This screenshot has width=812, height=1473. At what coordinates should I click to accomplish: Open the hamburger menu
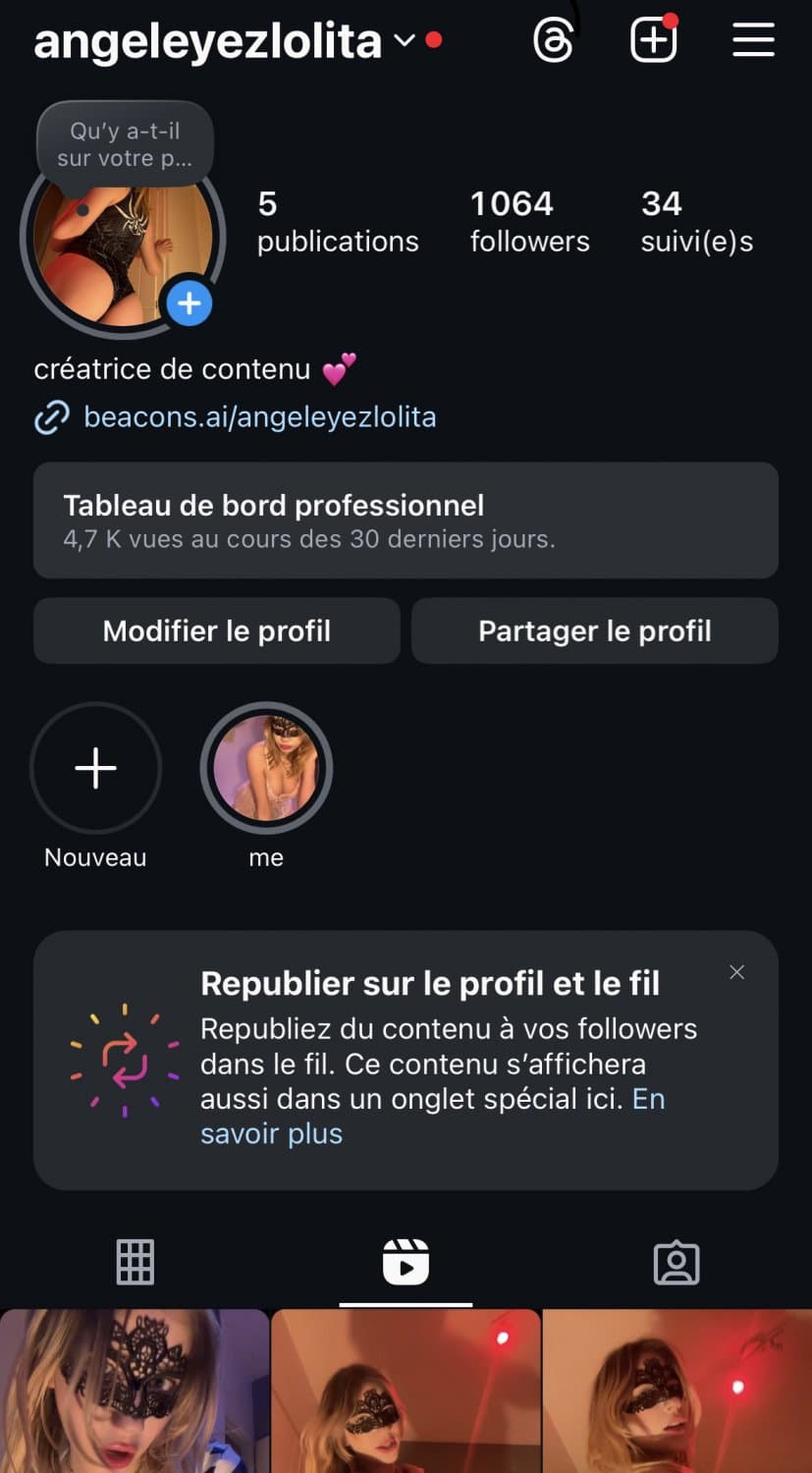[x=753, y=40]
